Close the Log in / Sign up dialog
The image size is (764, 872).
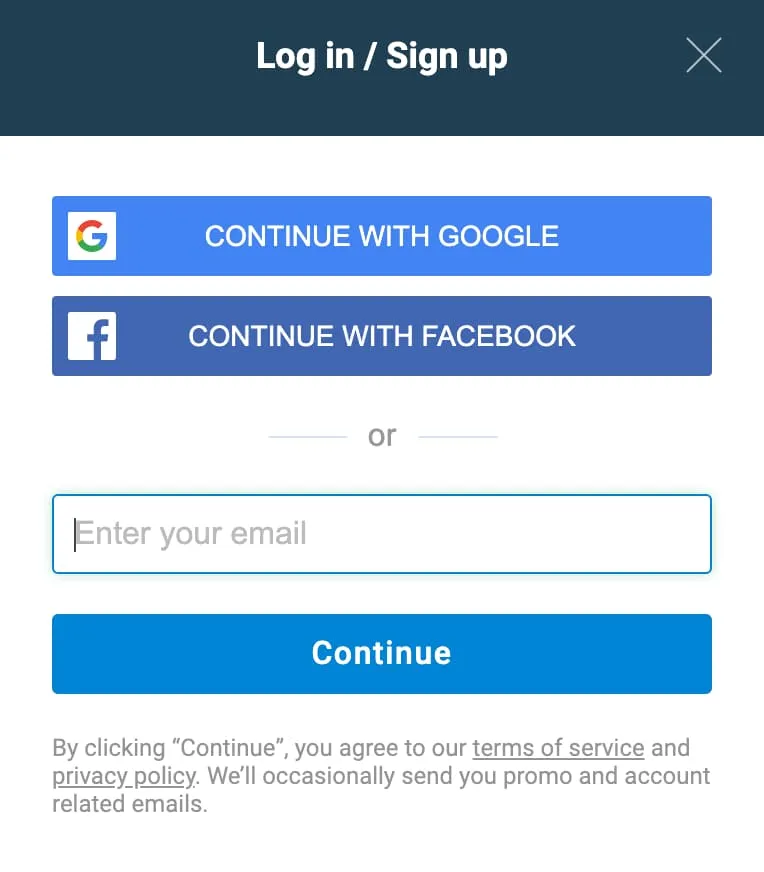click(703, 56)
